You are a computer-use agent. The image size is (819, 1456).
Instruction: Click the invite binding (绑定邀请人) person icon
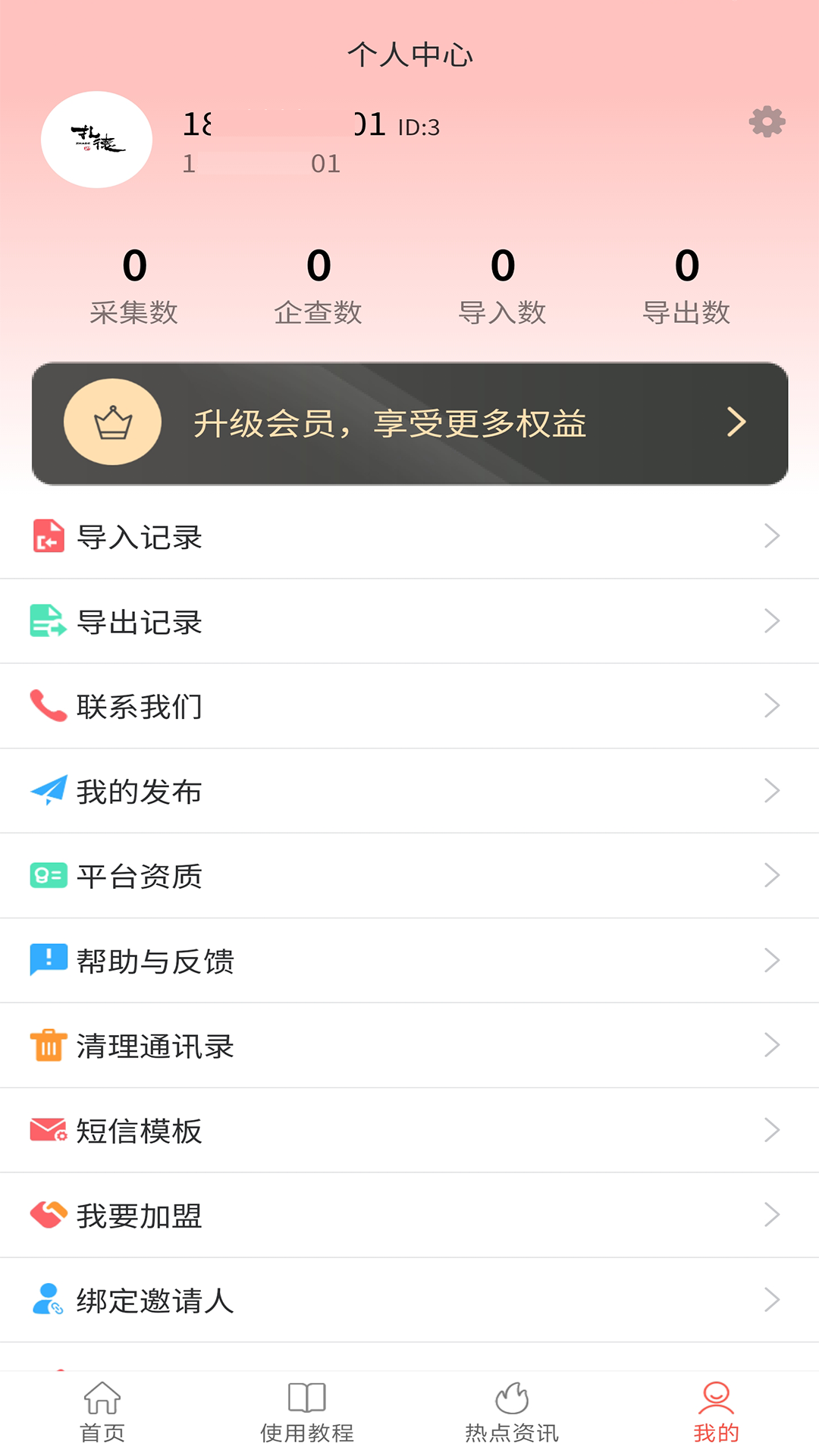pos(46,1301)
